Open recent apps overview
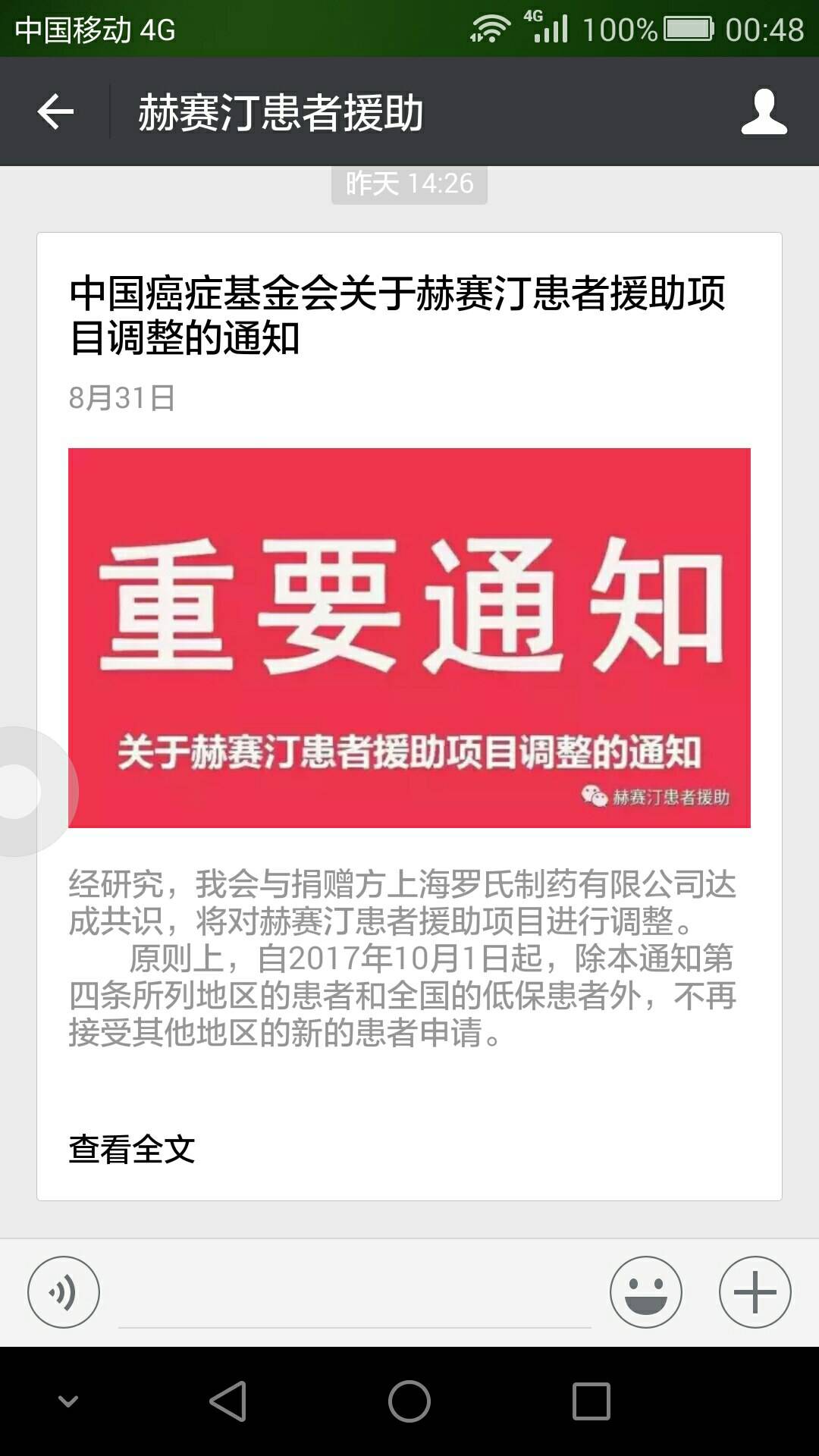The height and width of the screenshot is (1456, 819). coord(591,1401)
